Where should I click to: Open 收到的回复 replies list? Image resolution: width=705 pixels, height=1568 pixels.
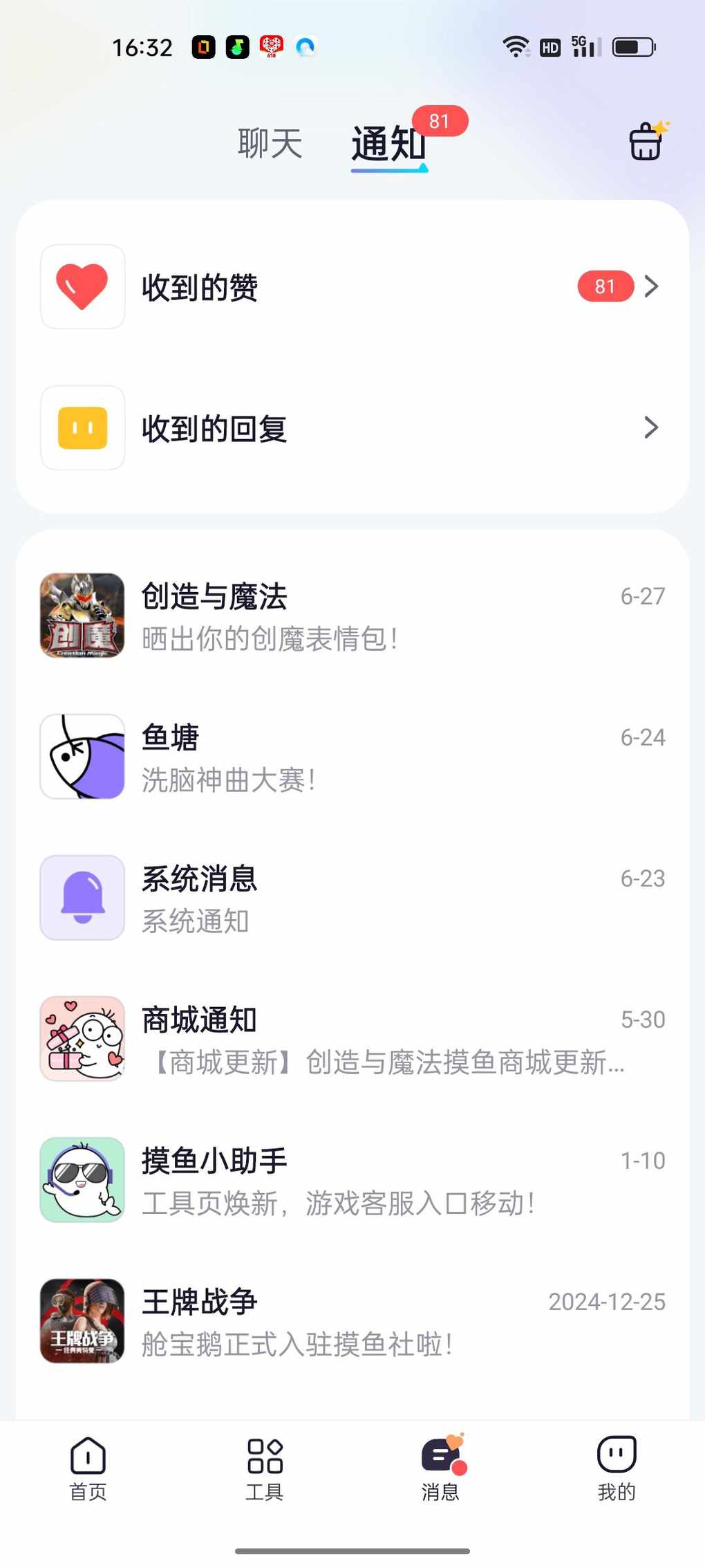tap(352, 427)
